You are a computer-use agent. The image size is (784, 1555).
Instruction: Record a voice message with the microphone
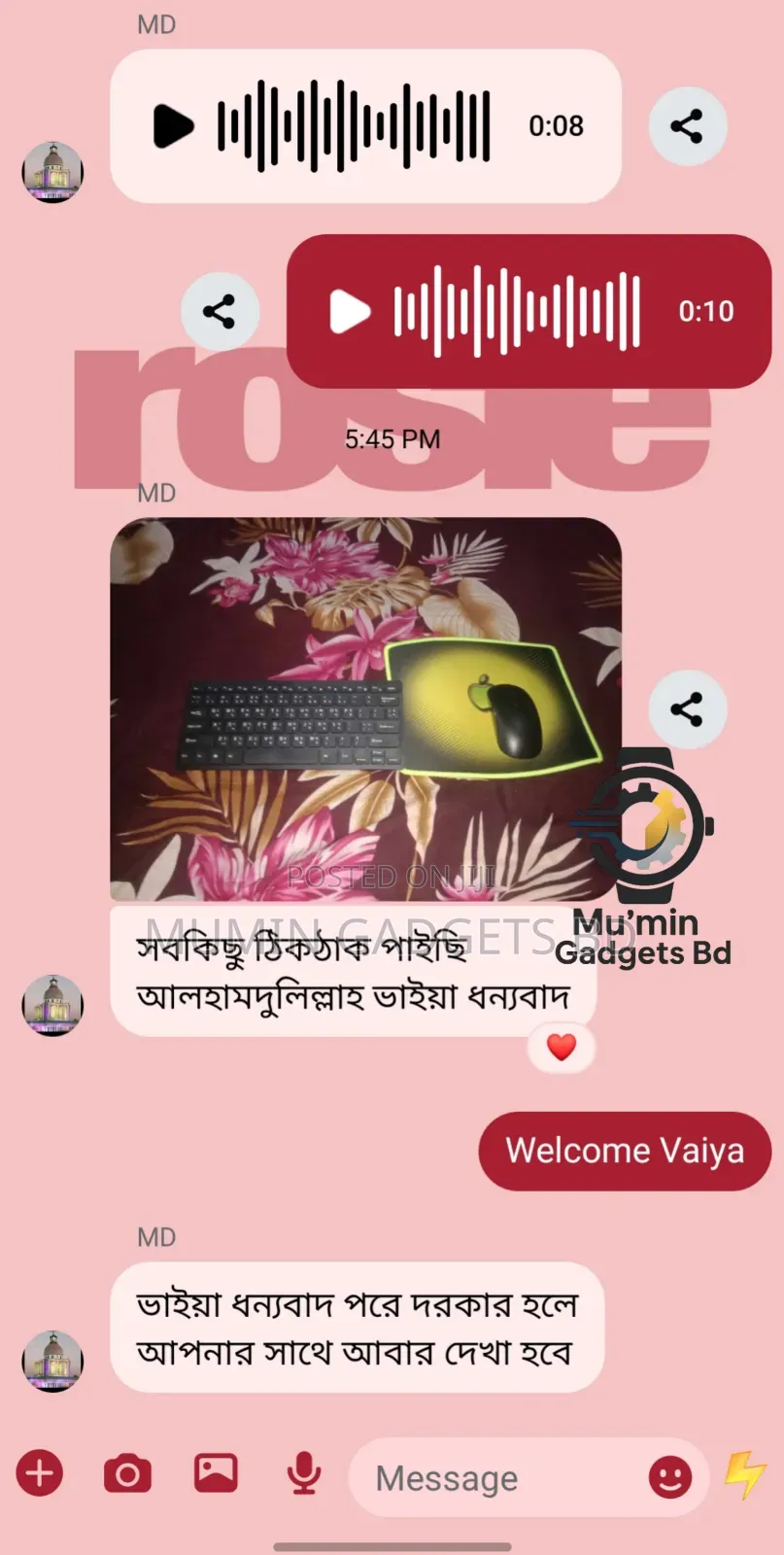(x=304, y=1473)
